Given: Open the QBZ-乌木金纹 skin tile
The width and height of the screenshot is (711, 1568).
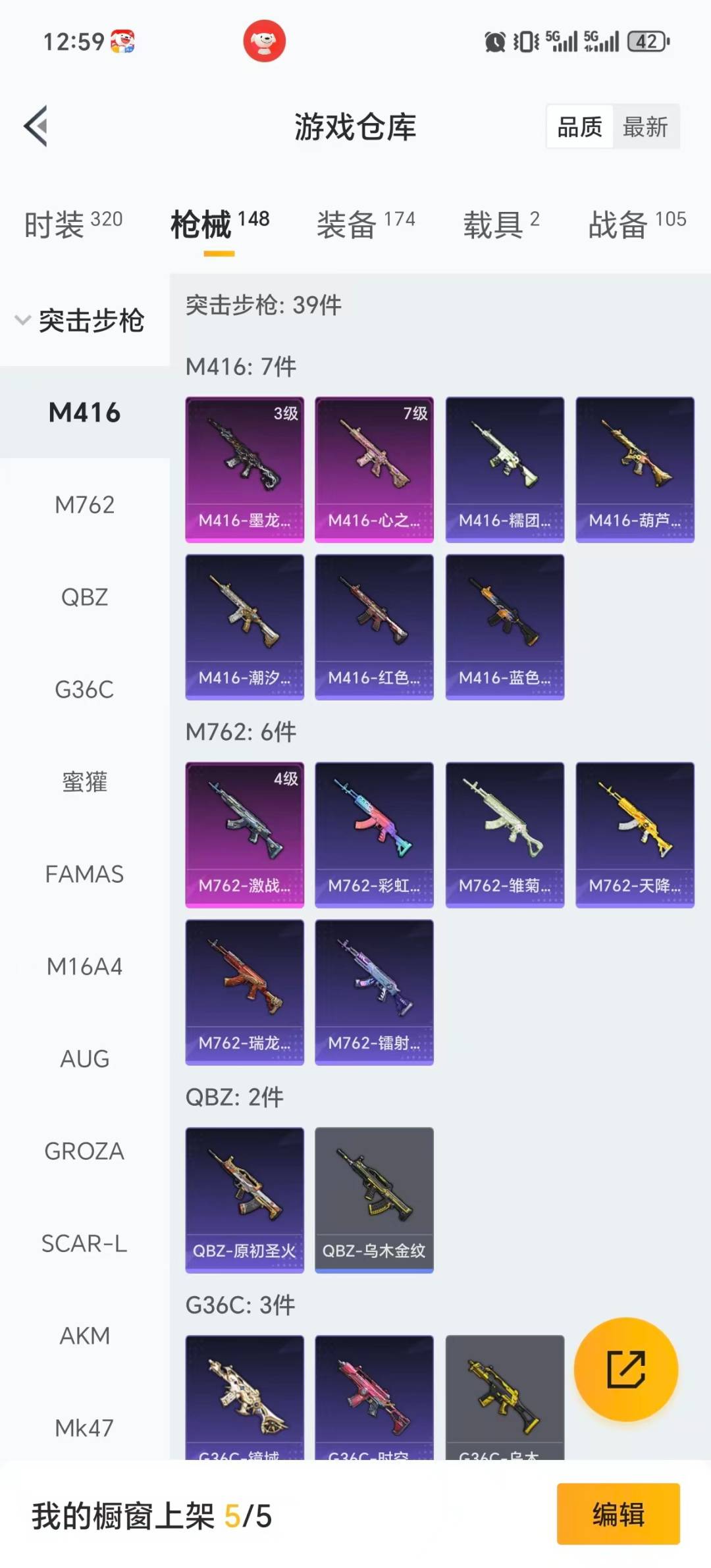Looking at the screenshot, I should [374, 1199].
